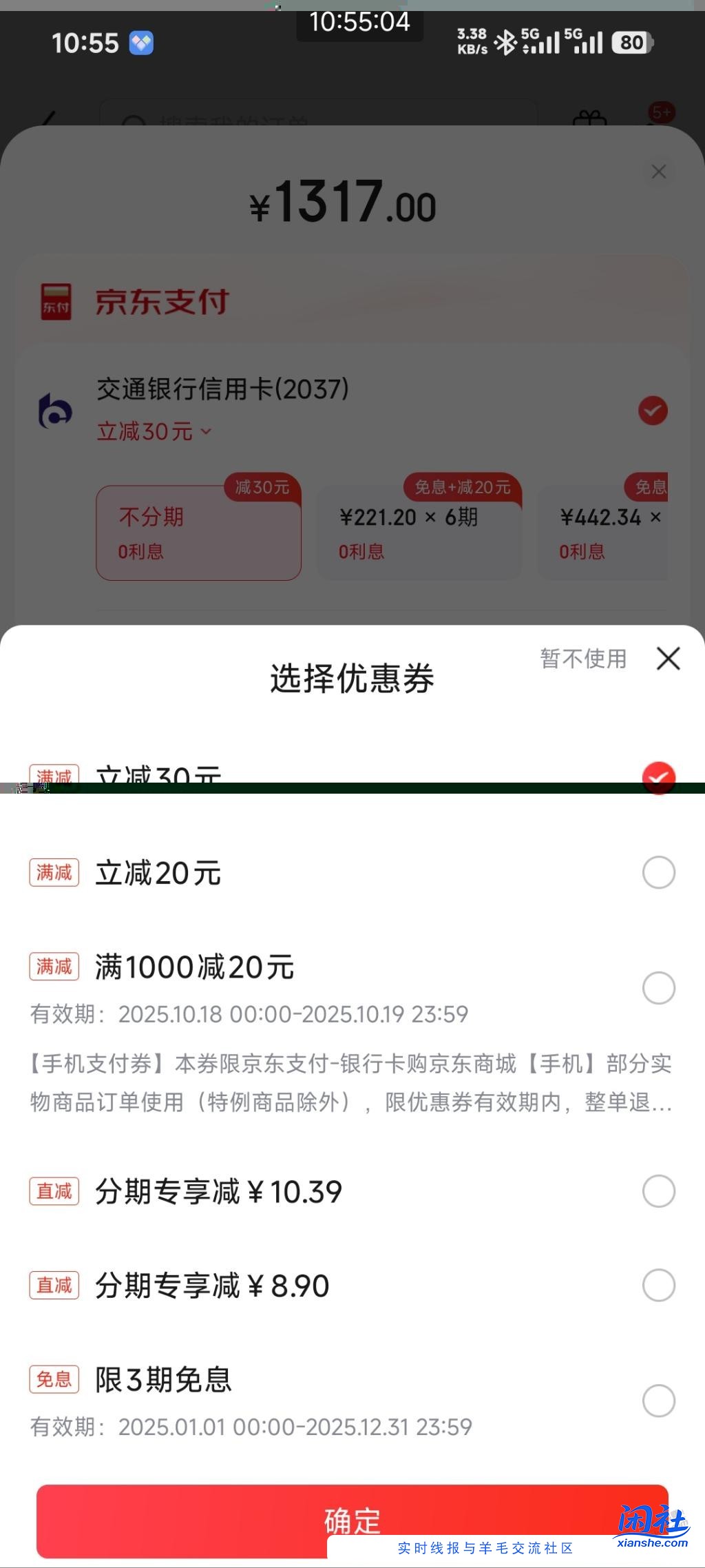Select the 立减20元 coupon radio button
The image size is (705, 1568).
(x=659, y=872)
